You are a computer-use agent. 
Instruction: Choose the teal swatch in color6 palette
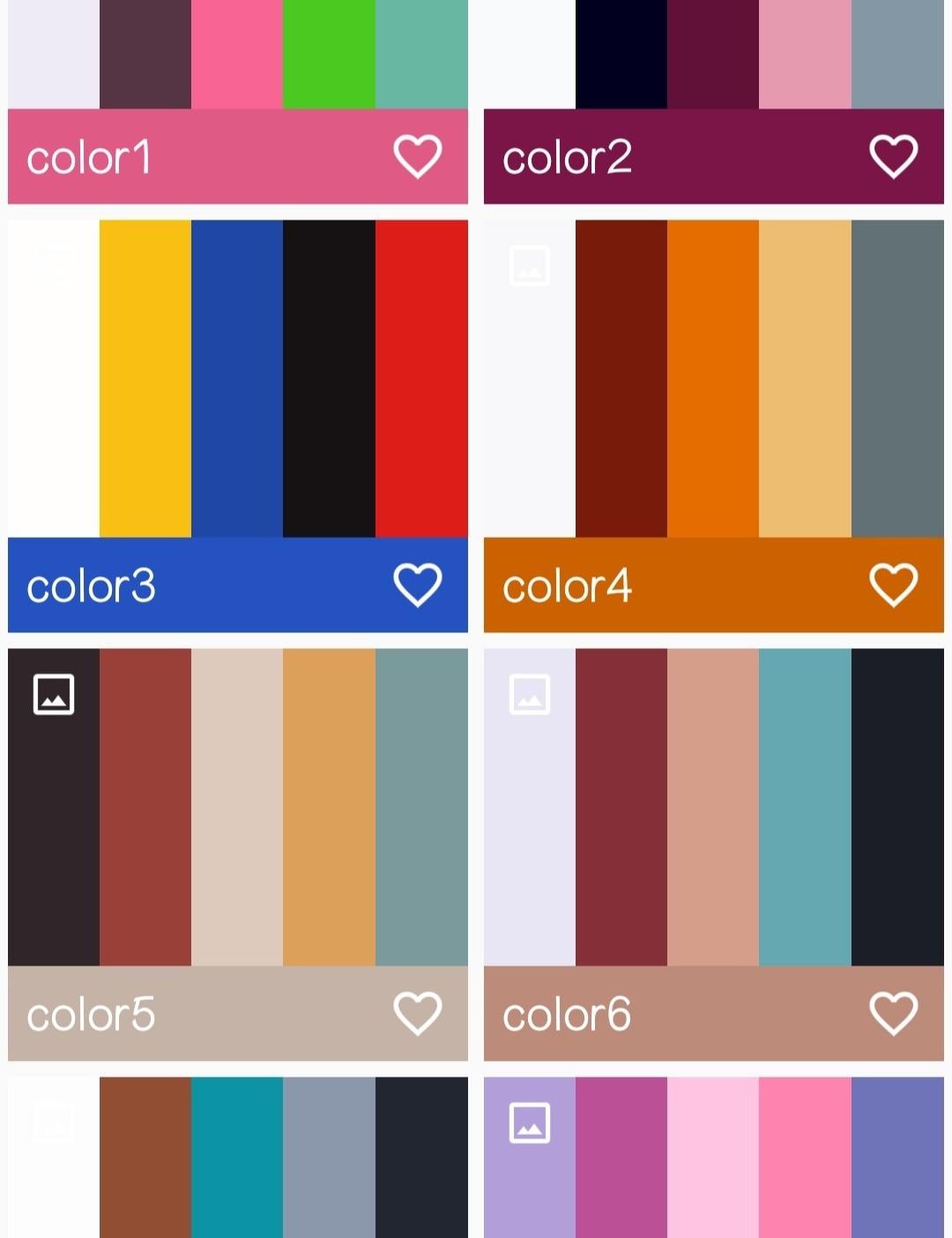coord(805,807)
